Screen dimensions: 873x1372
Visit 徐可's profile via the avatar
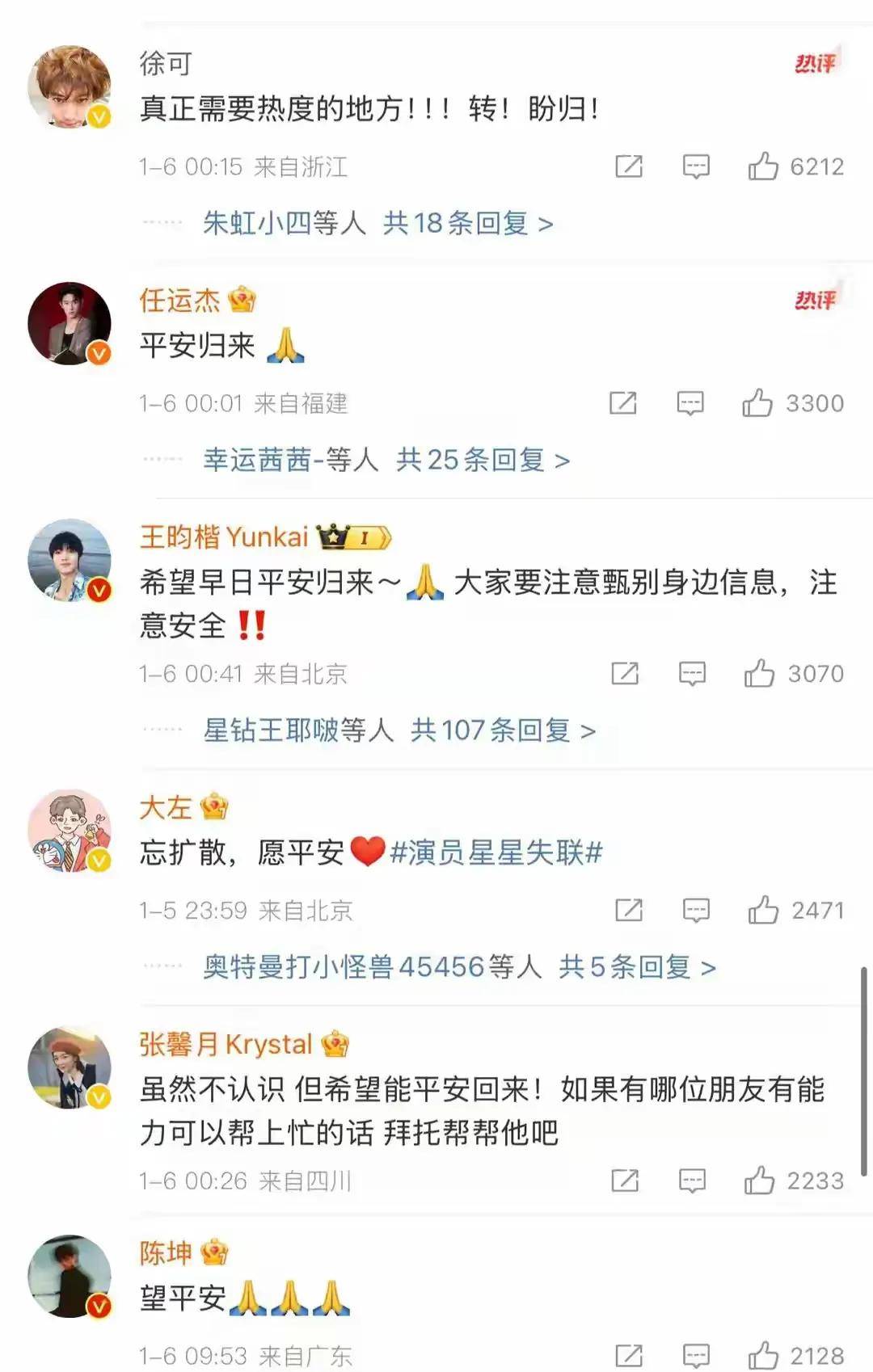point(70,86)
